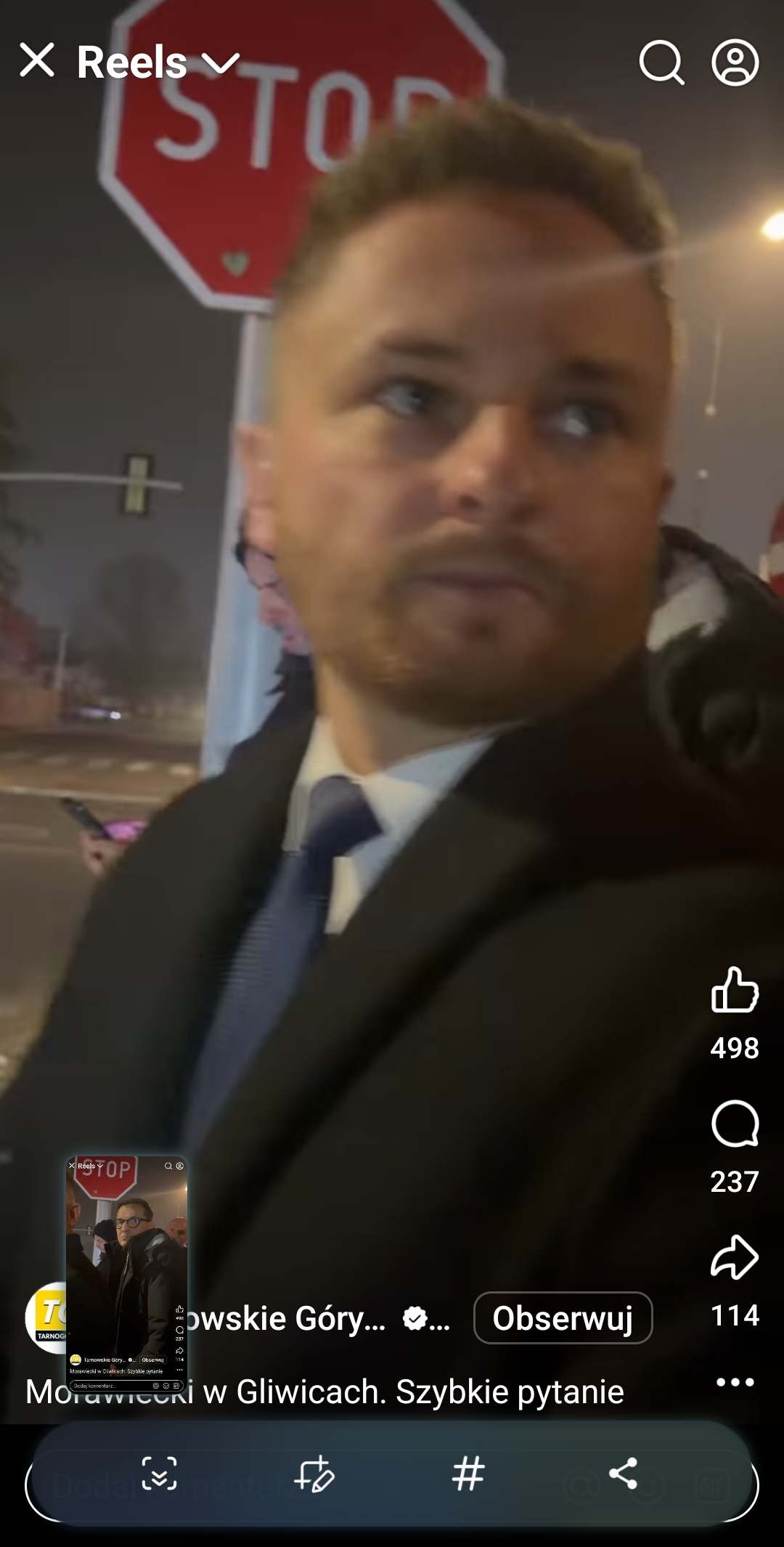The width and height of the screenshot is (784, 1547).
Task: Open the screenshot preview thumbnail
Action: [127, 1271]
